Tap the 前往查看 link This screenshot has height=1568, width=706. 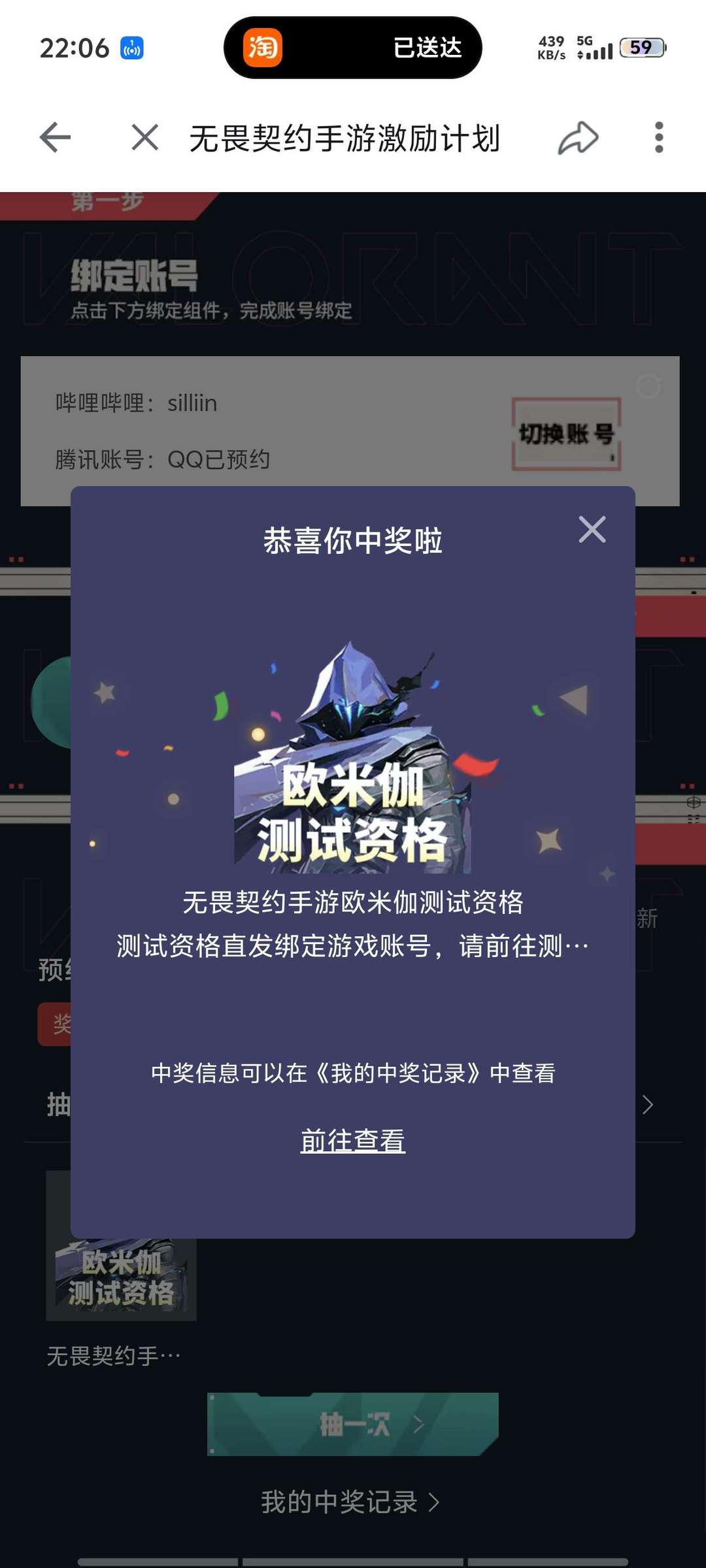point(353,1141)
